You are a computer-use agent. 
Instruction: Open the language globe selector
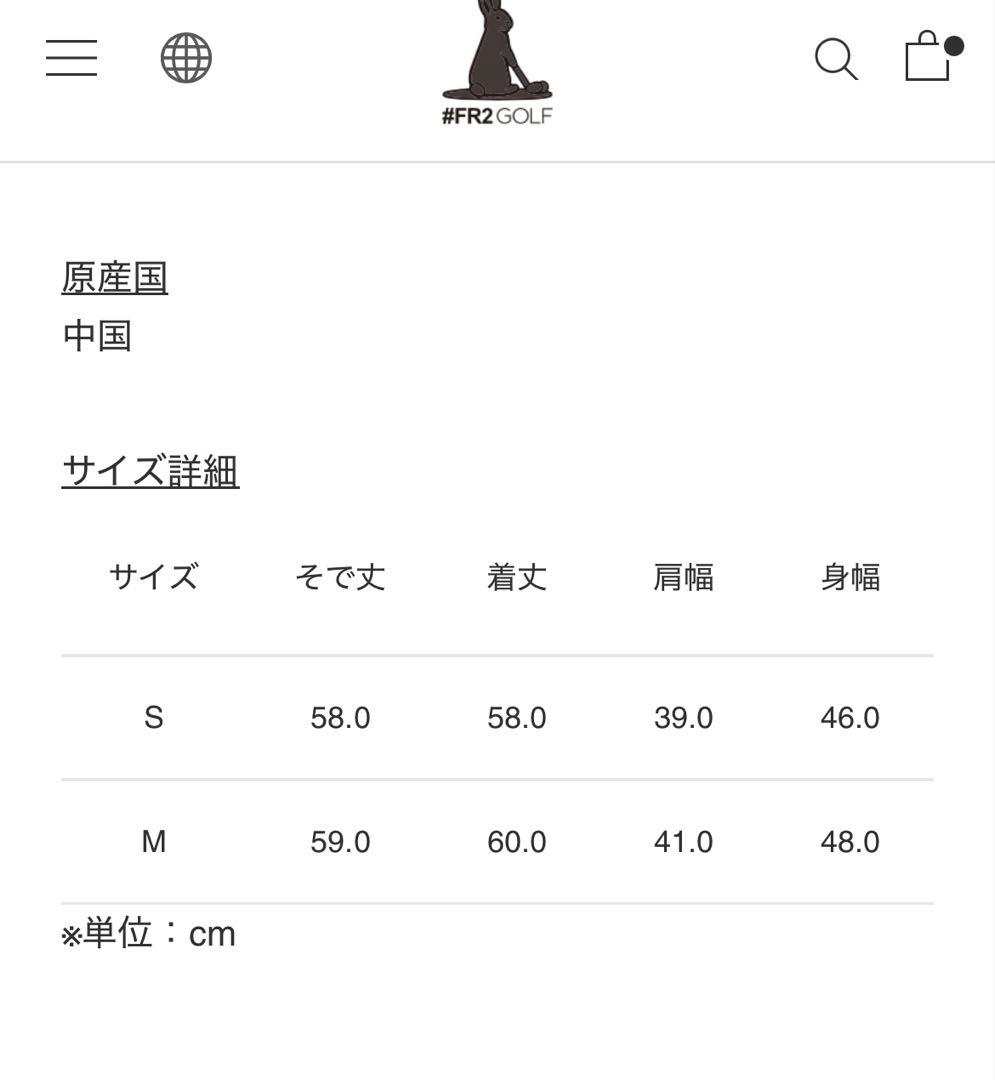[186, 58]
